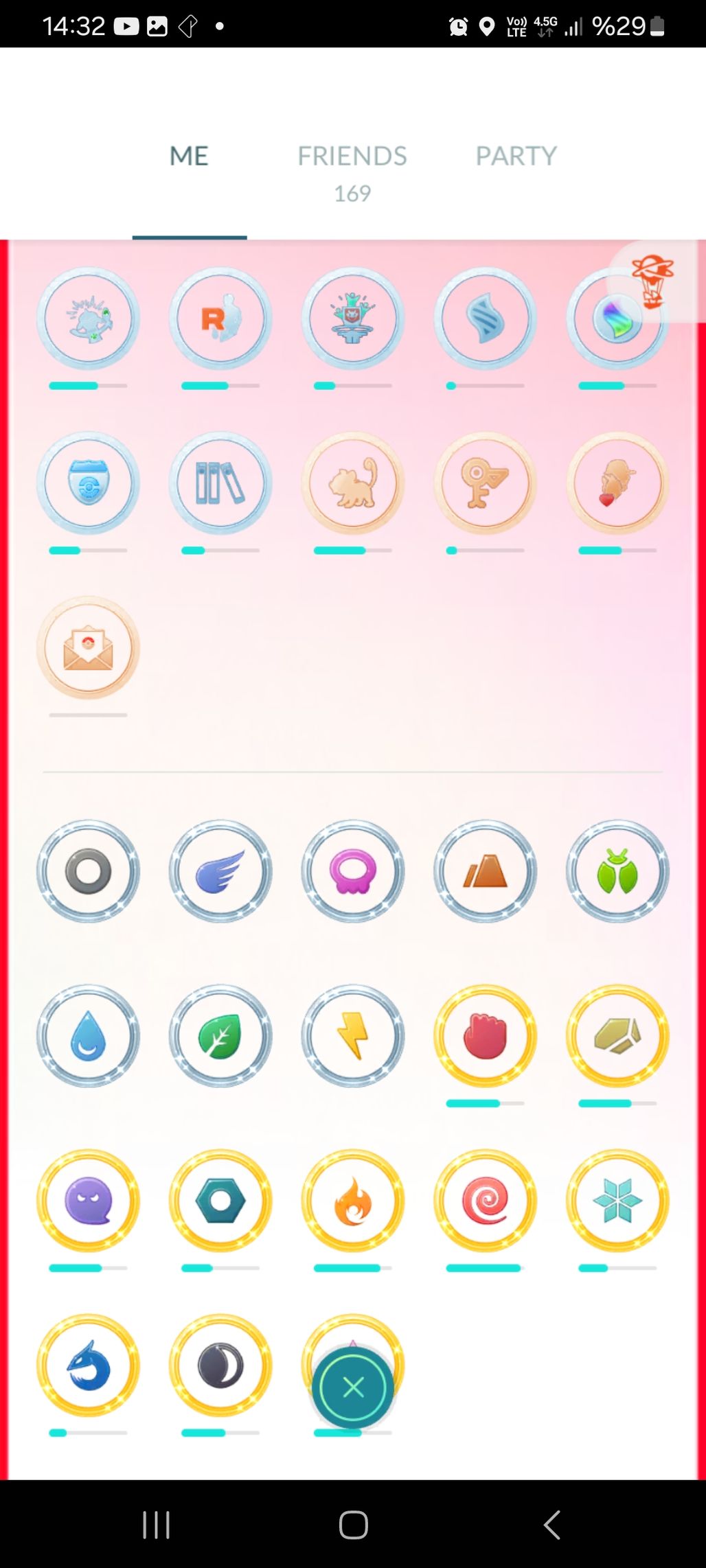Open the Team Rocket balloon icon
Image resolution: width=706 pixels, height=1568 pixels.
click(x=652, y=281)
